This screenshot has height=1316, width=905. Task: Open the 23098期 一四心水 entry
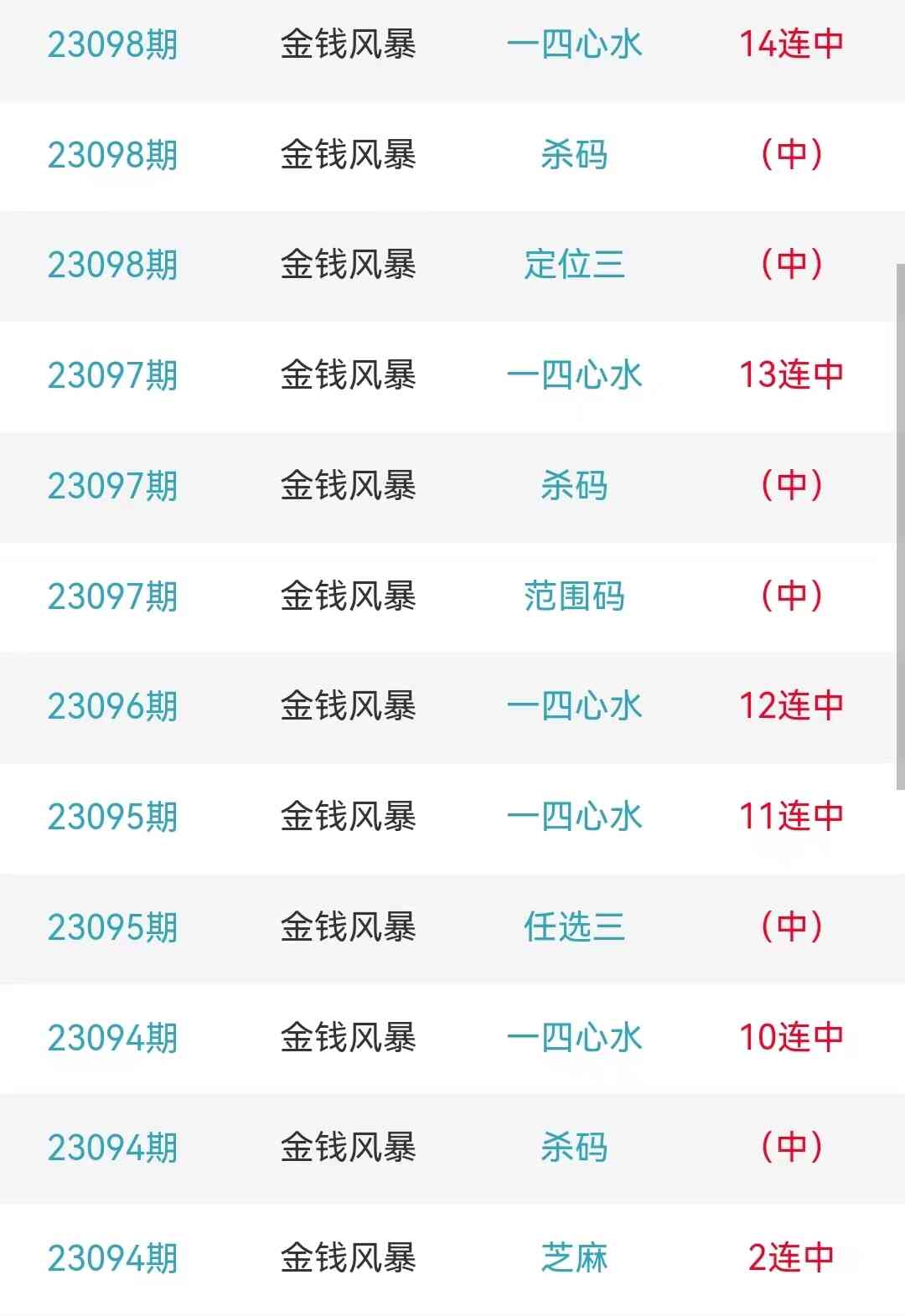click(574, 44)
